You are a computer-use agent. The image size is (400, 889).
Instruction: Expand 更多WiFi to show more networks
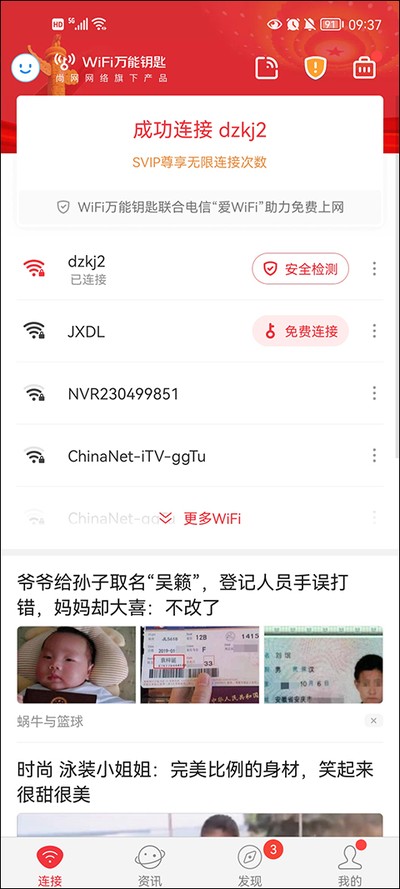click(200, 518)
